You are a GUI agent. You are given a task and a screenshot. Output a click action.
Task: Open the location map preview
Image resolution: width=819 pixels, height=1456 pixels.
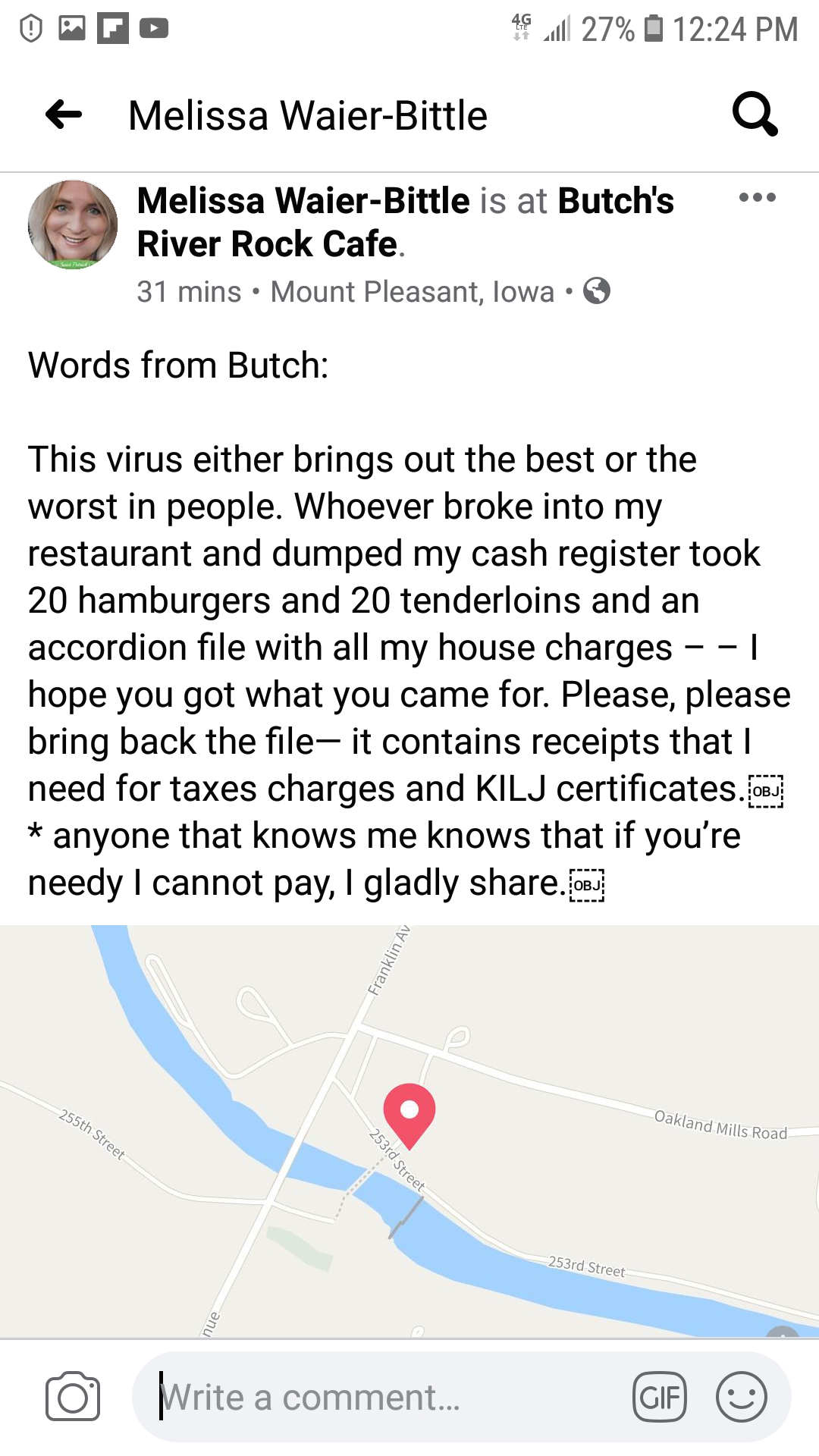tap(409, 1130)
